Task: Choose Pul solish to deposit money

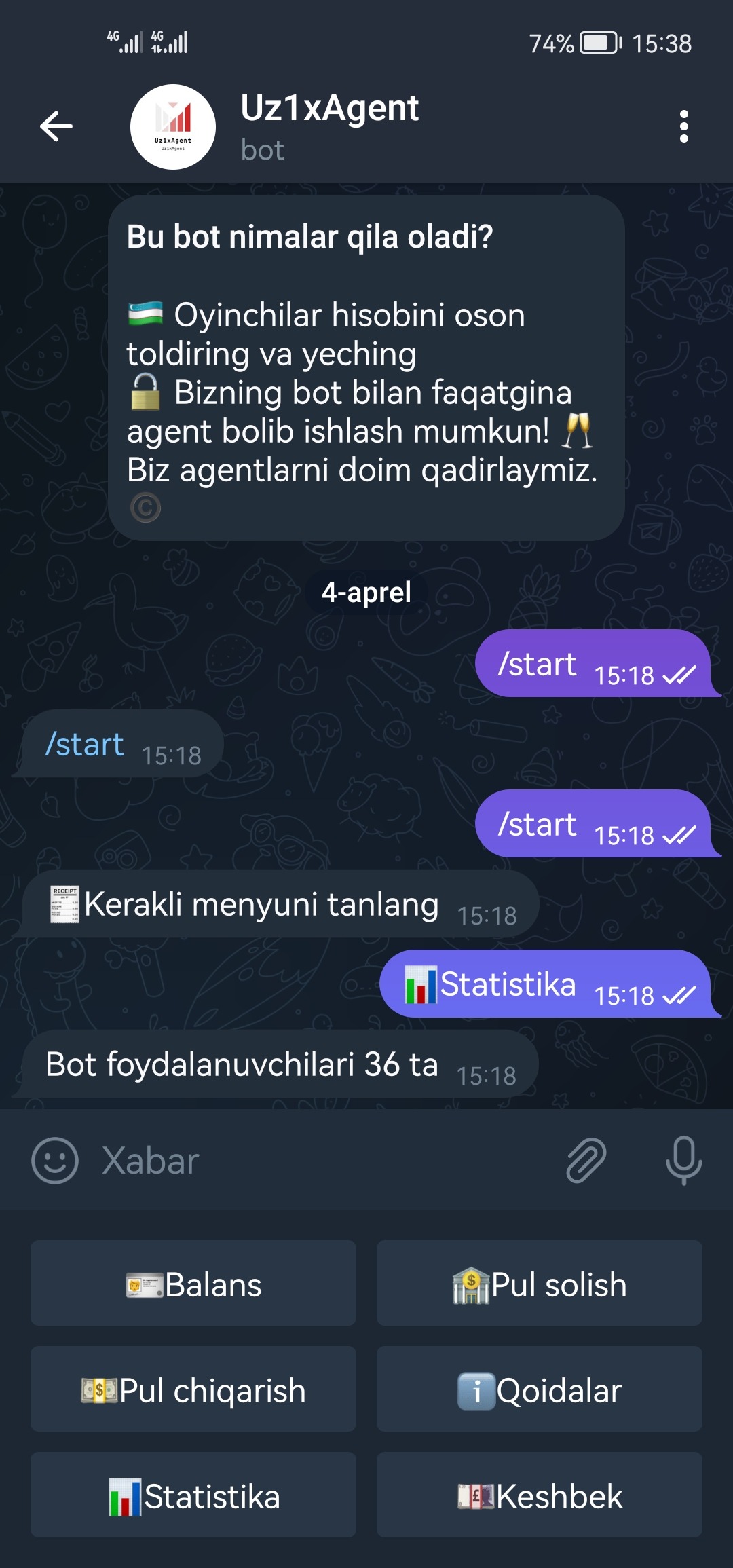Action: point(540,1284)
